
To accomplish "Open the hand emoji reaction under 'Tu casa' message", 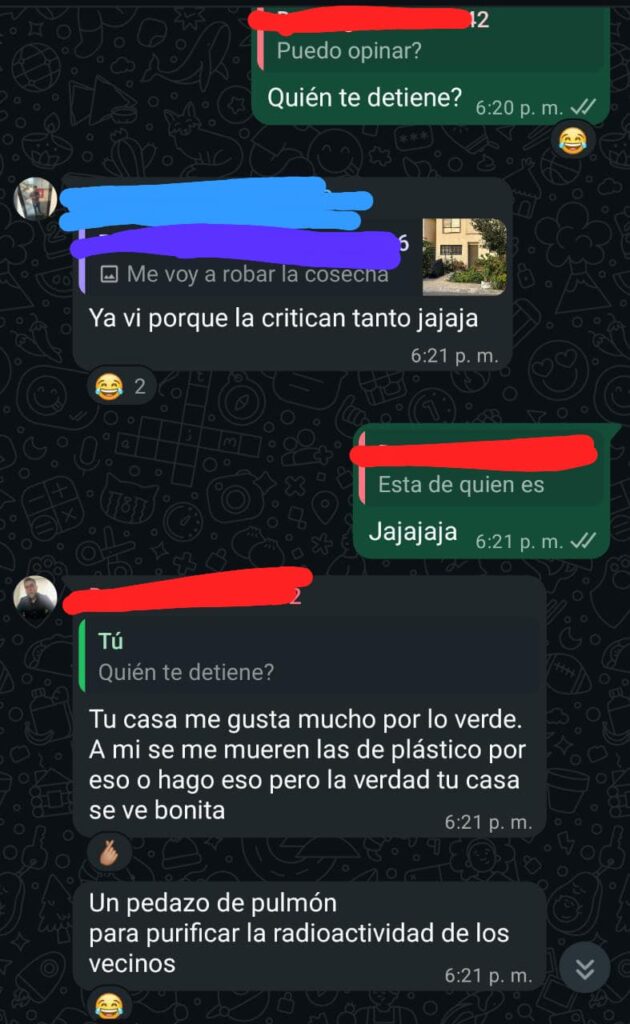I will (109, 851).
